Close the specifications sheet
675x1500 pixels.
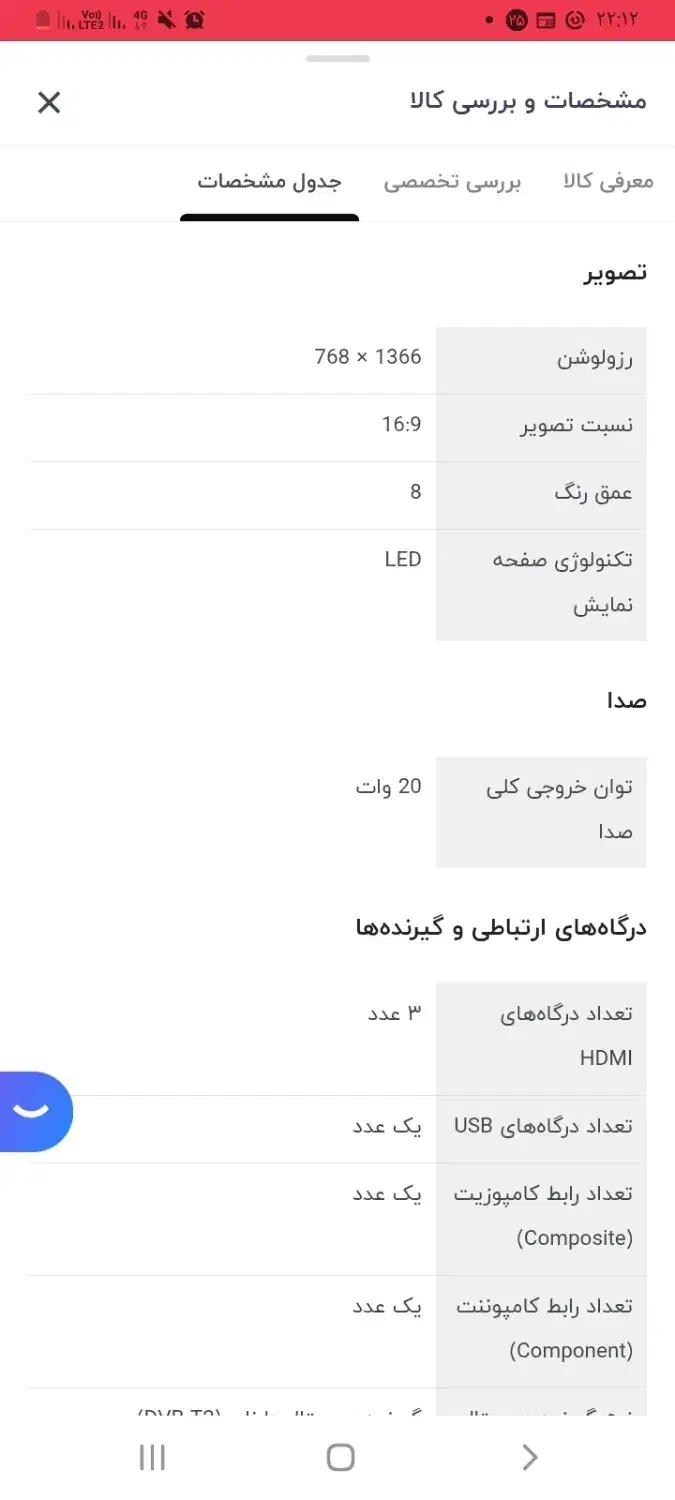[49, 102]
